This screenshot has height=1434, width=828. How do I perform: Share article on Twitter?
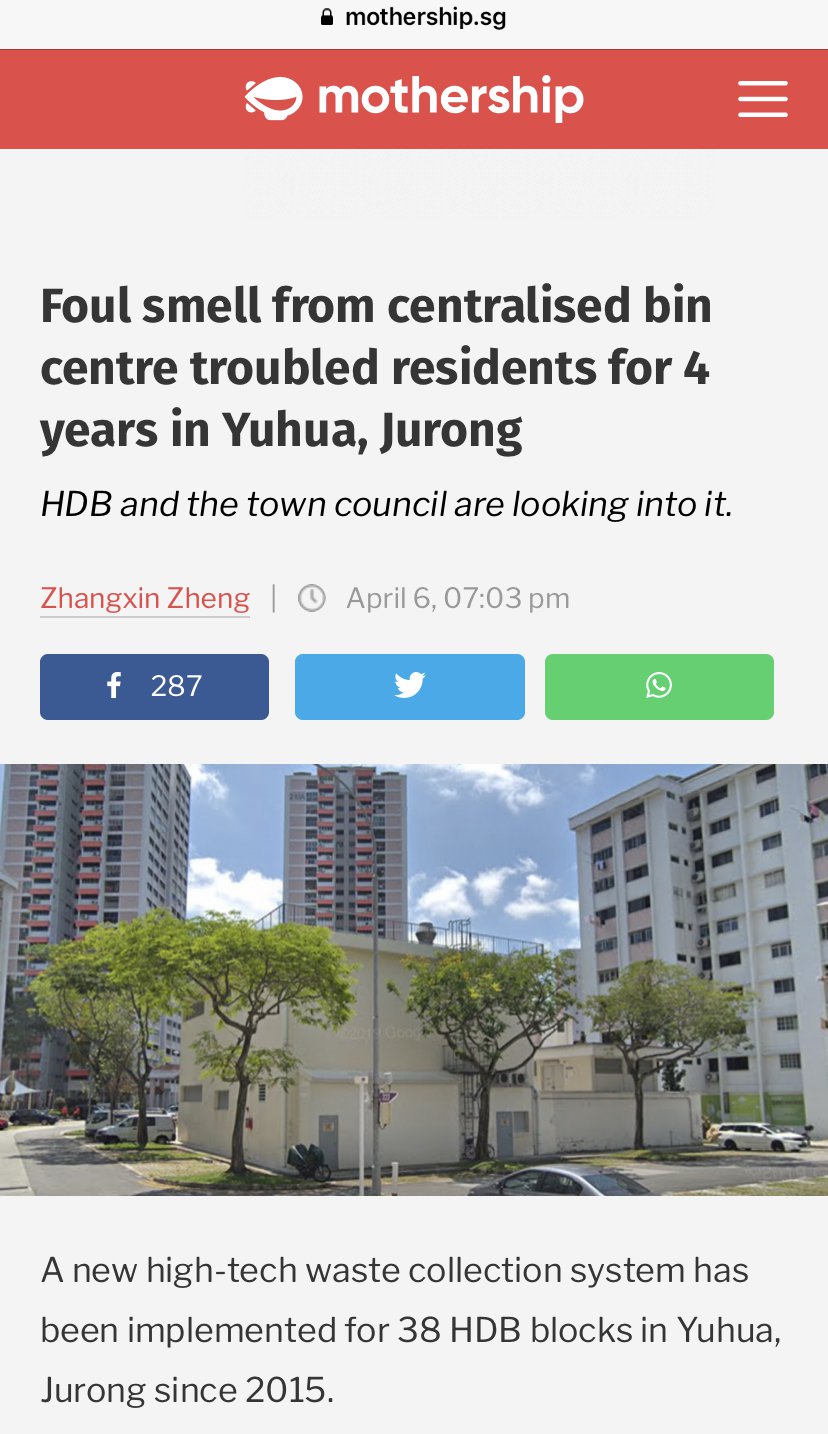coord(409,686)
